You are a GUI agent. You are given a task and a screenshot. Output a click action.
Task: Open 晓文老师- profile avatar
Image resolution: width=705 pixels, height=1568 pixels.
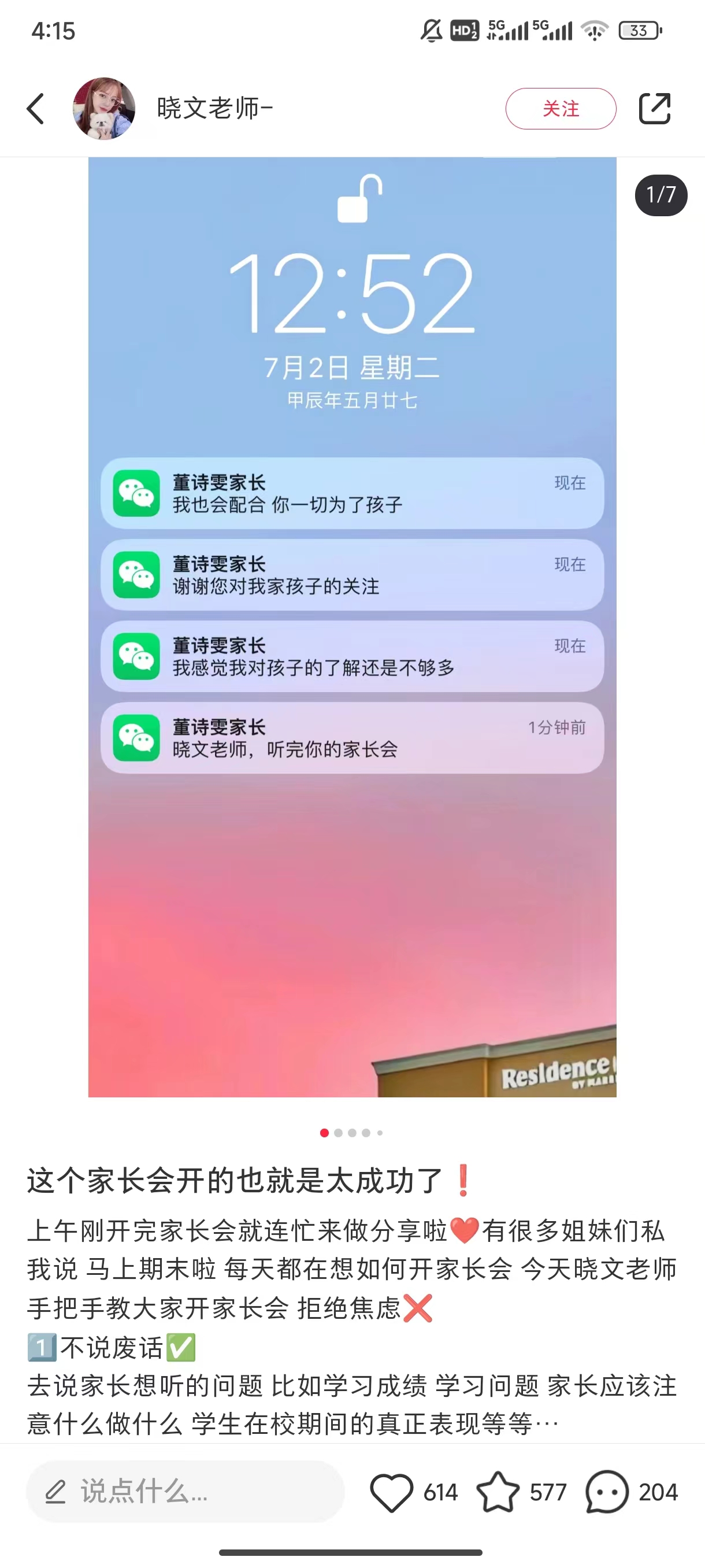104,109
